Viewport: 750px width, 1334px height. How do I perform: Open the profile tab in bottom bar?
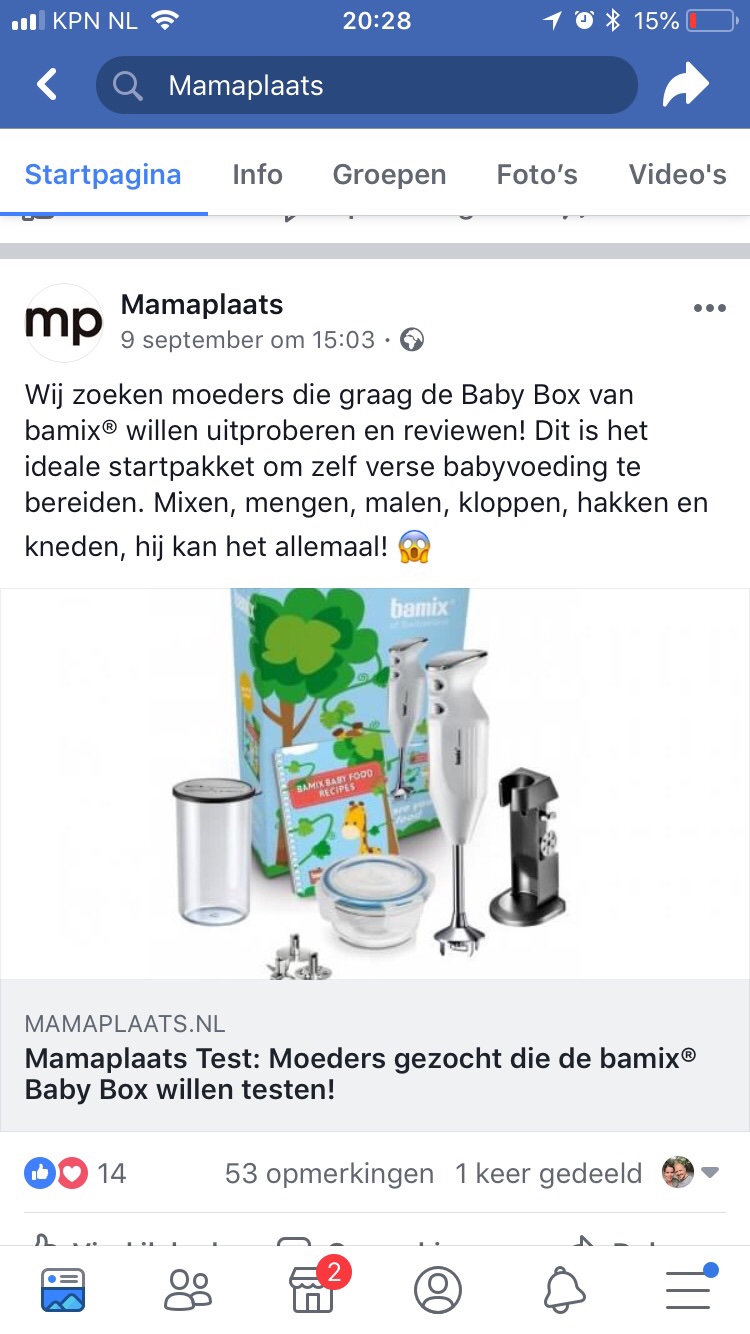(438, 1289)
